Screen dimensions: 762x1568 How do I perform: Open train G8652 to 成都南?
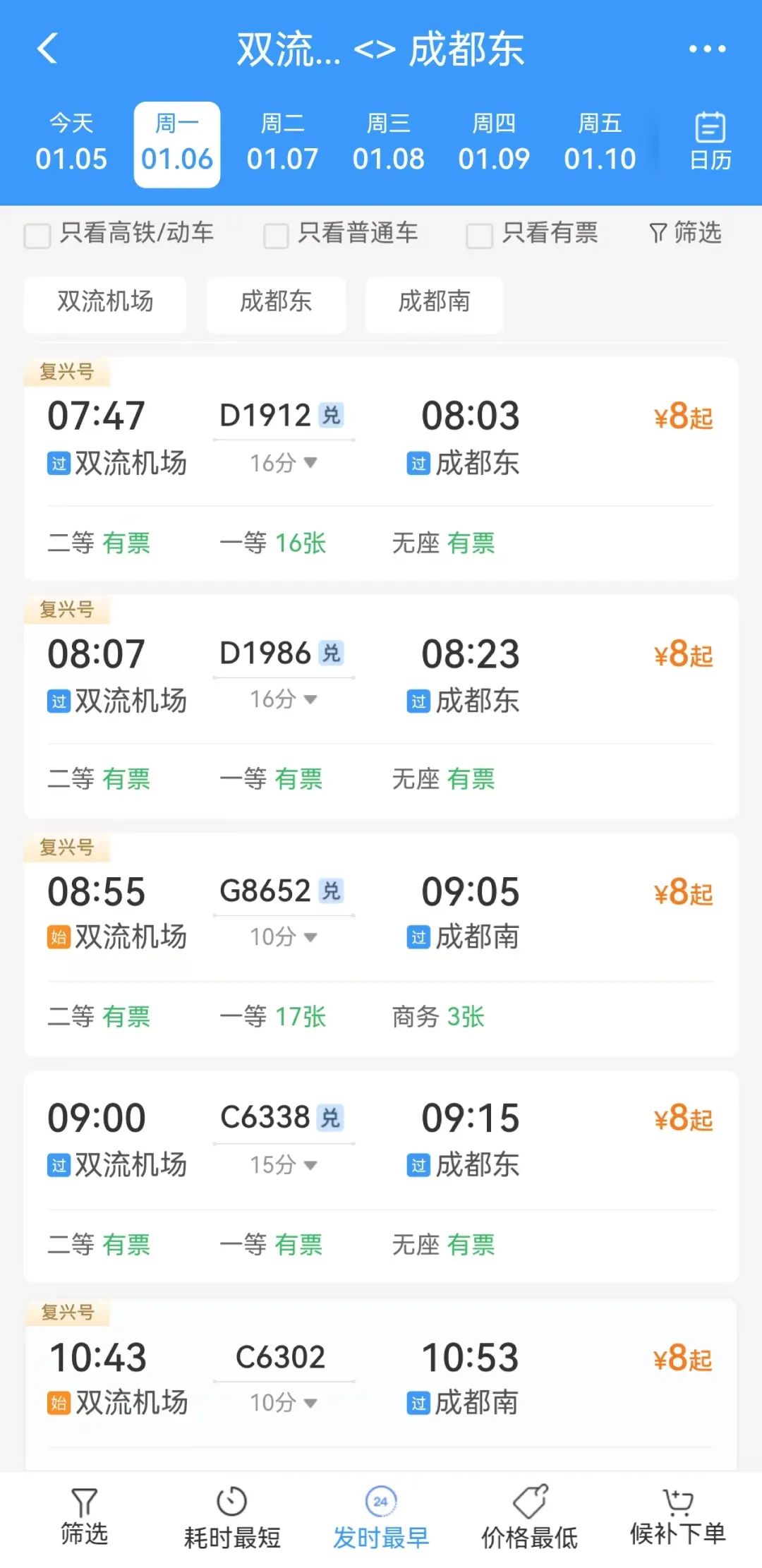pyautogui.click(x=381, y=945)
